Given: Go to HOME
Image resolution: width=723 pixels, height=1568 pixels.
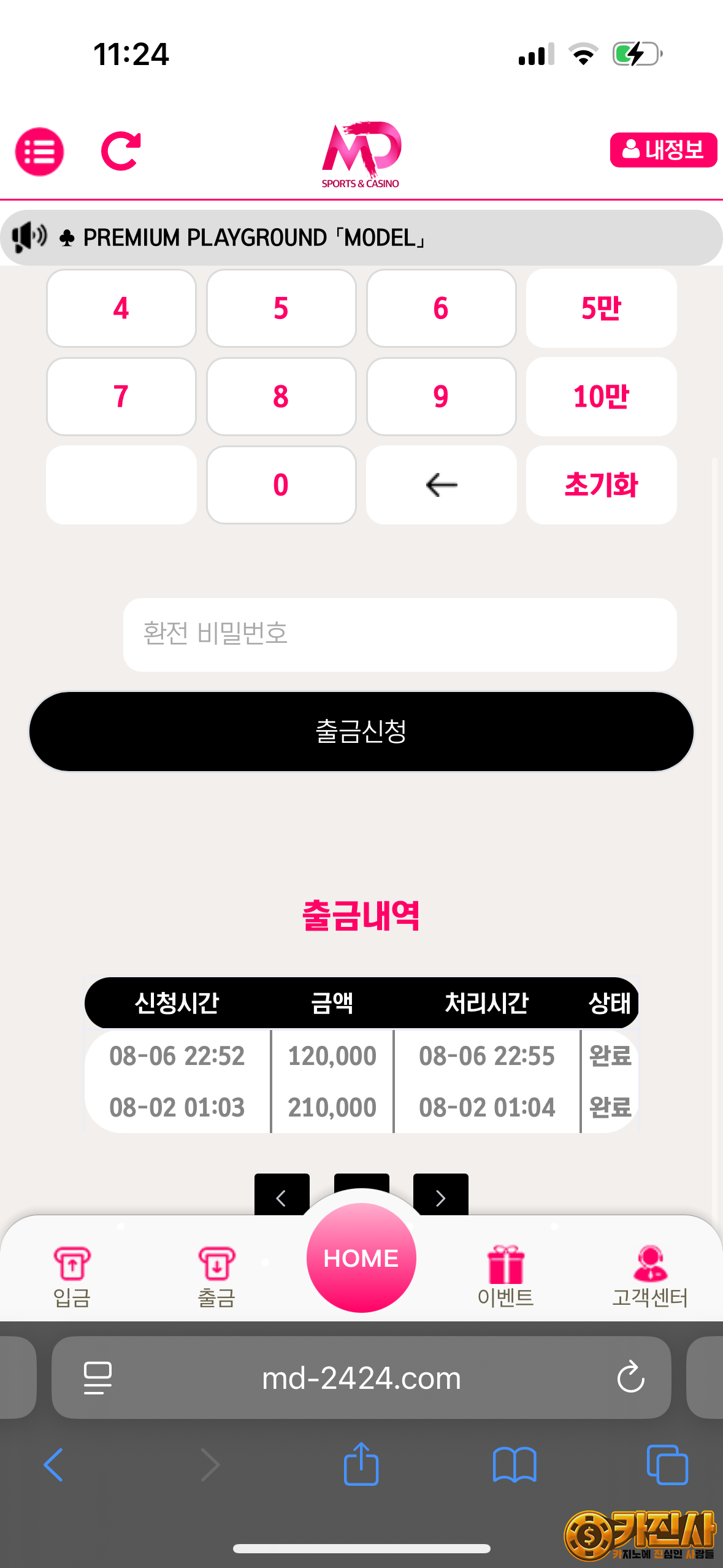Looking at the screenshot, I should point(361,1258).
